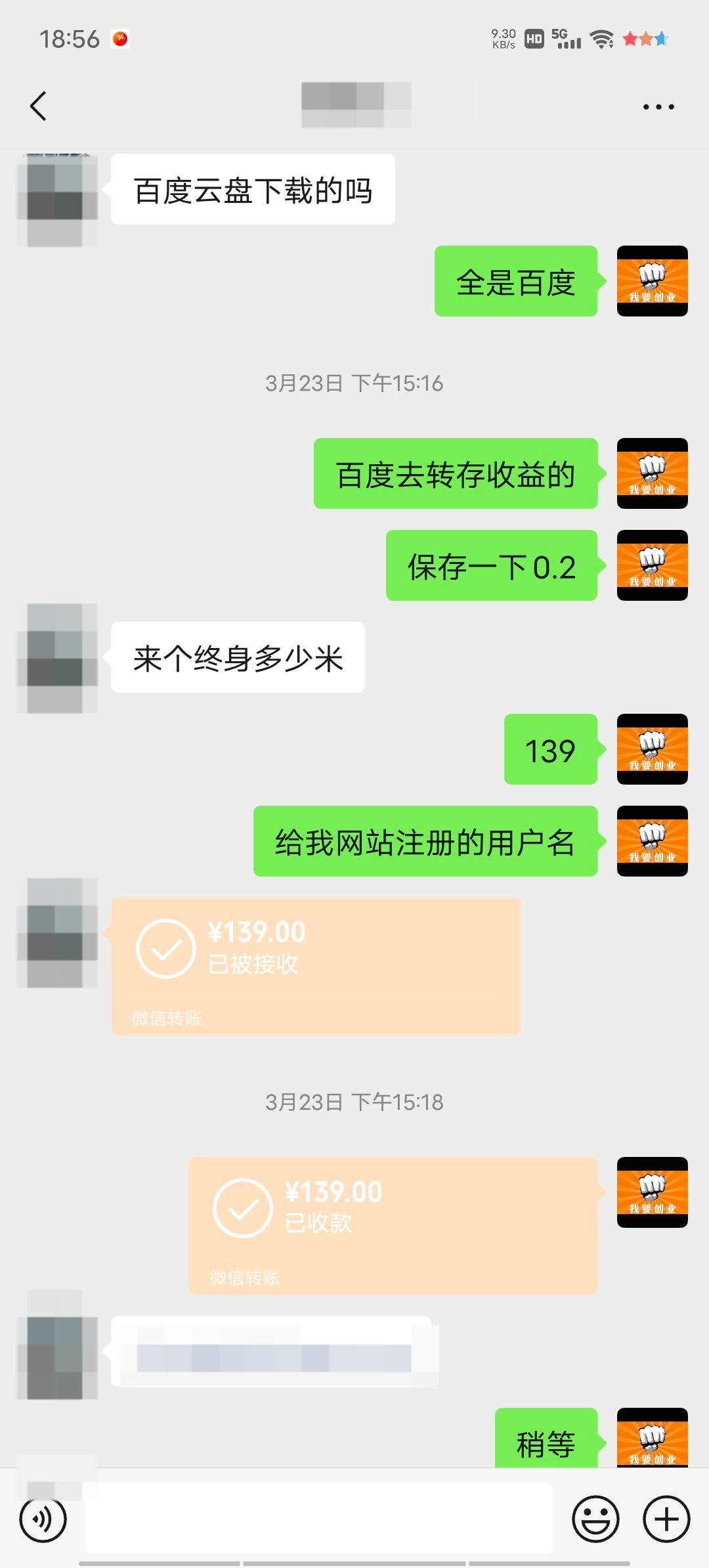Go back to the chat list
The height and width of the screenshot is (1568, 709).
(39, 106)
